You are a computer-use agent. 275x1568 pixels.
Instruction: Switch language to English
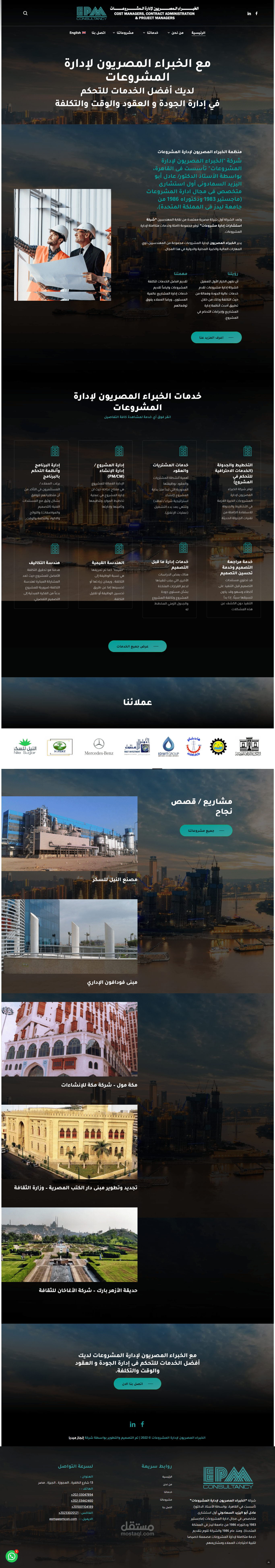tap(77, 33)
